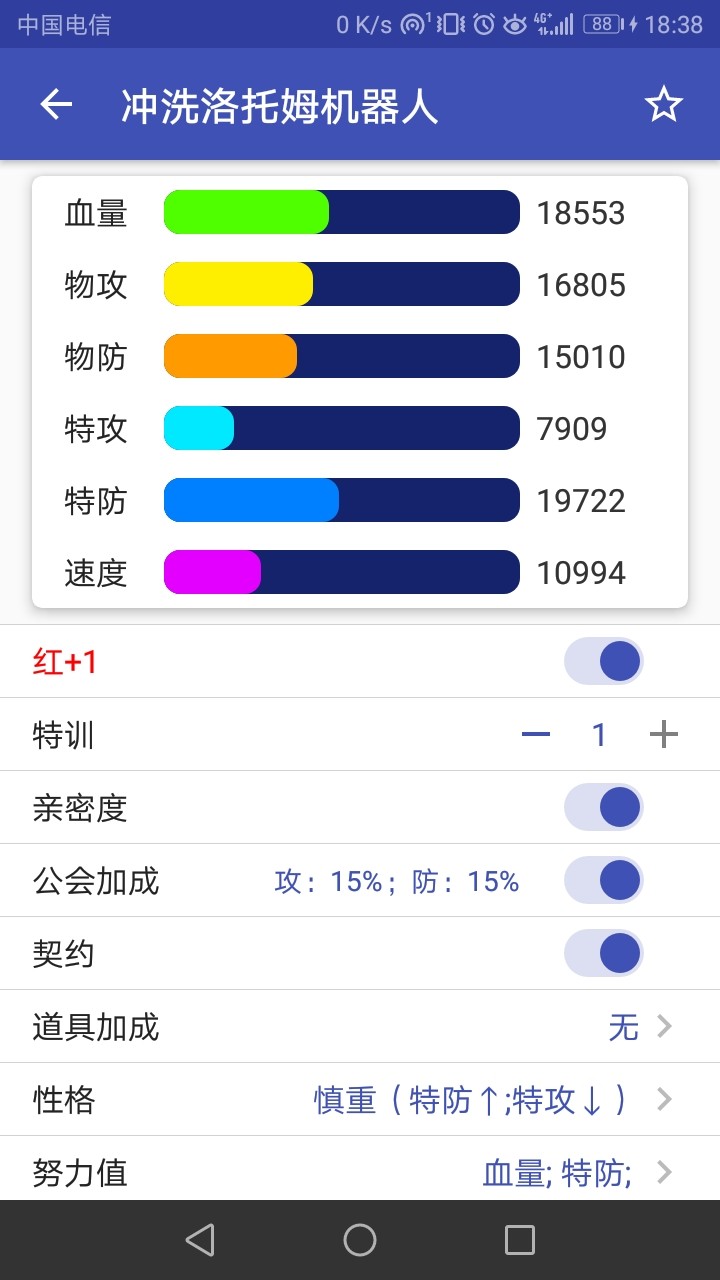Tap the system home button
720x1280 pixels.
[360, 1240]
